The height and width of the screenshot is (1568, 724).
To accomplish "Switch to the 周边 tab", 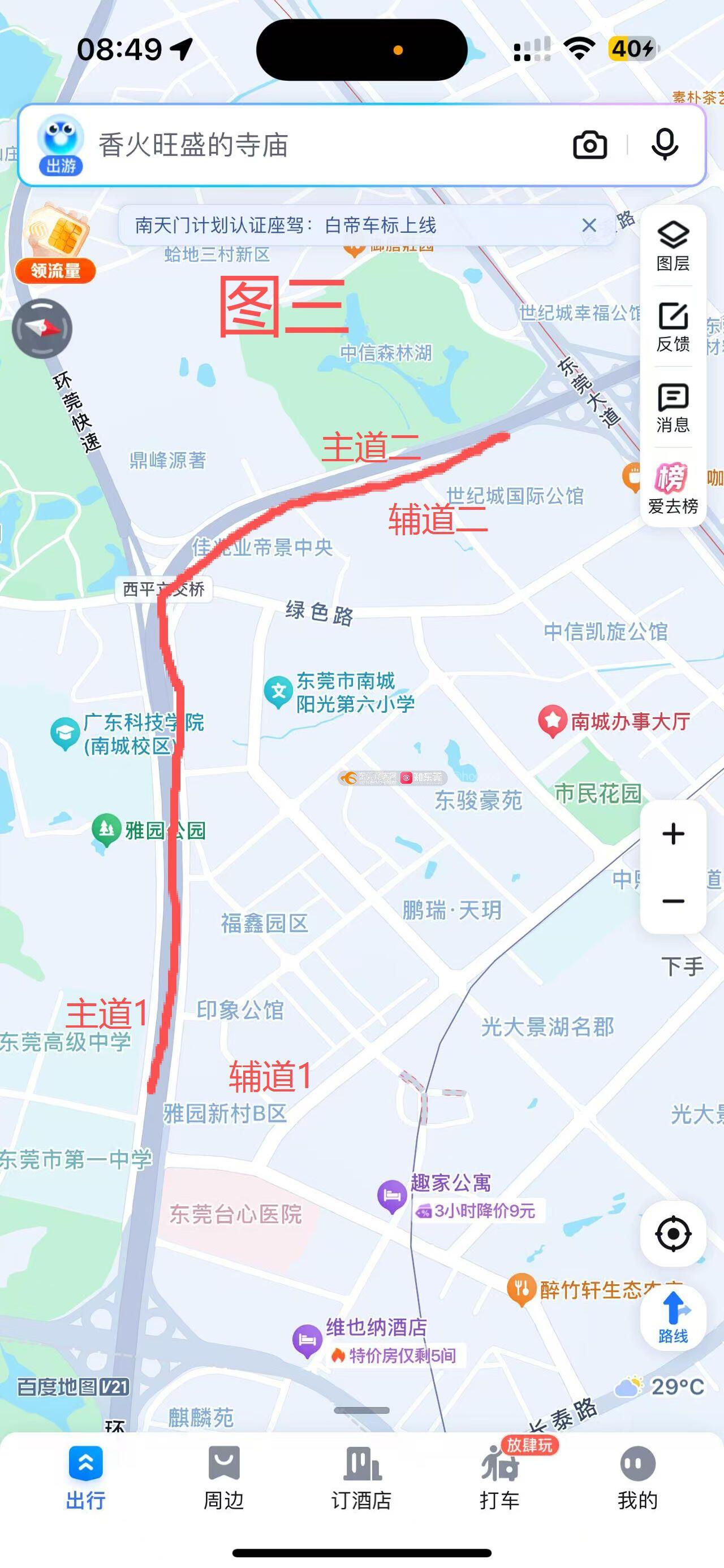I will (223, 1478).
